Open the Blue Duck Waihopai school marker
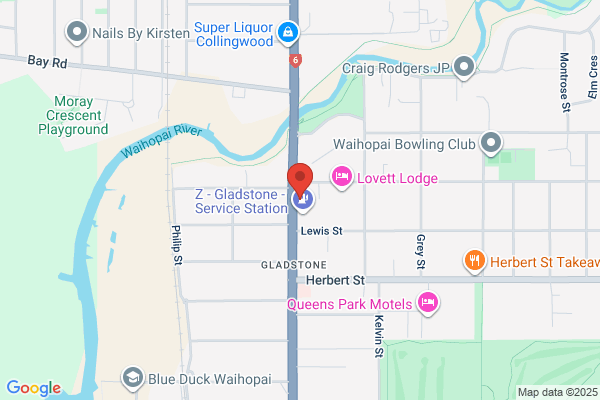Screen dimensions: 600x400 click(x=133, y=379)
